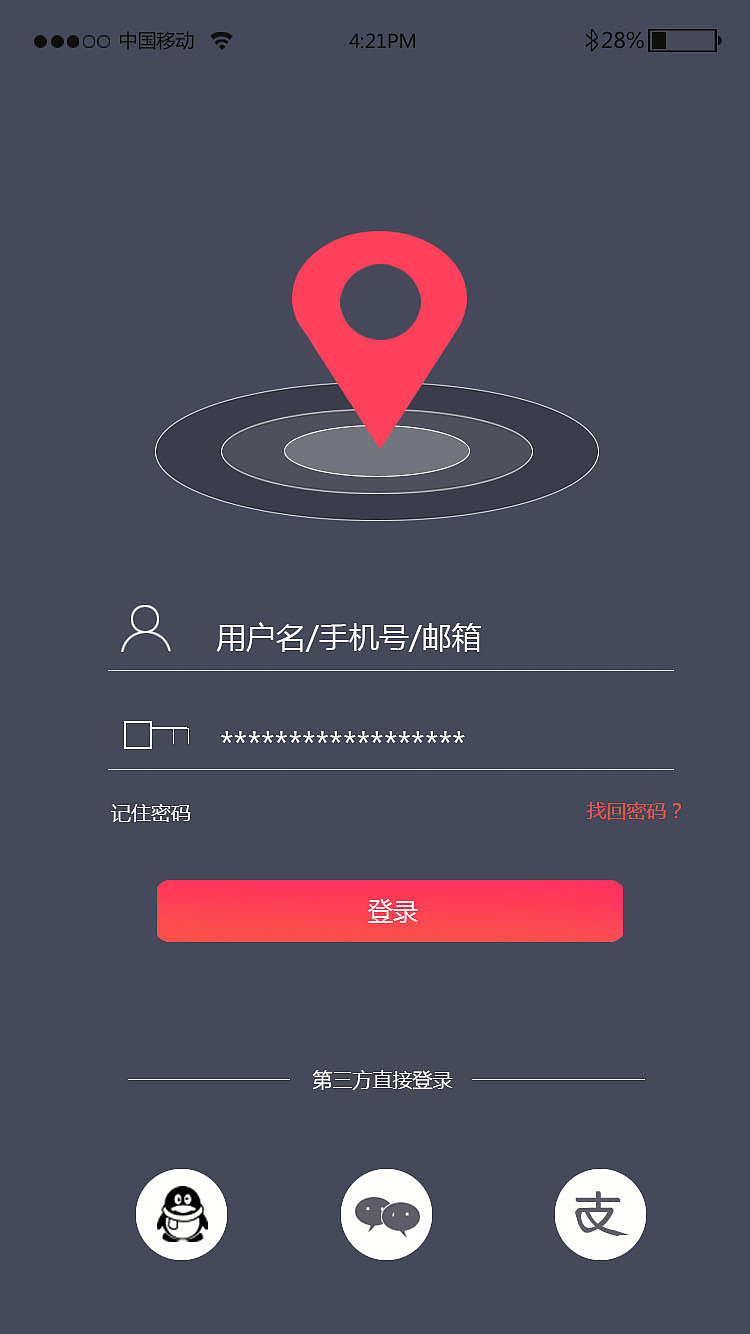Tap the WeChat login icon

(x=386, y=1213)
